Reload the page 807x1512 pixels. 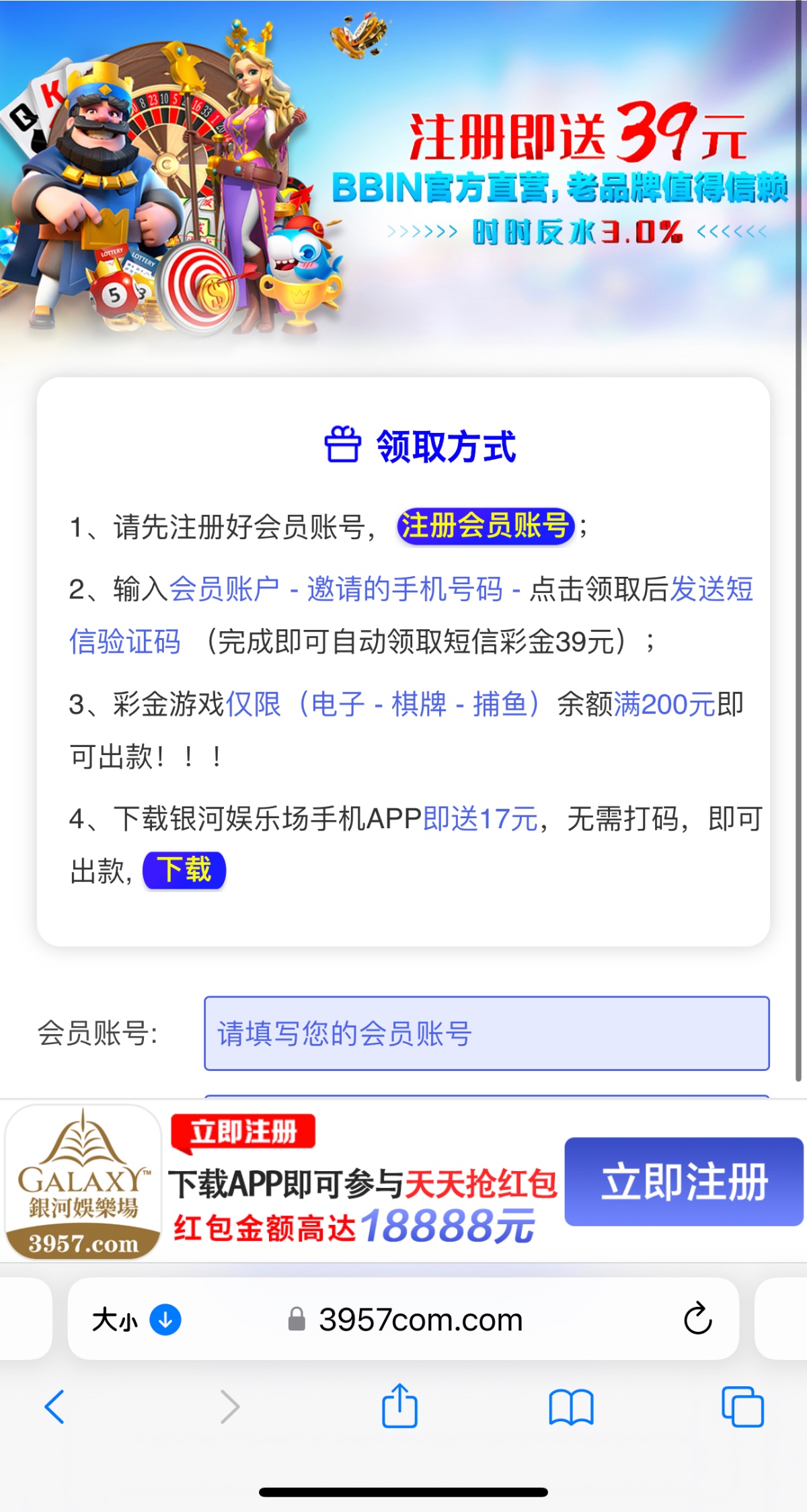pos(697,1318)
